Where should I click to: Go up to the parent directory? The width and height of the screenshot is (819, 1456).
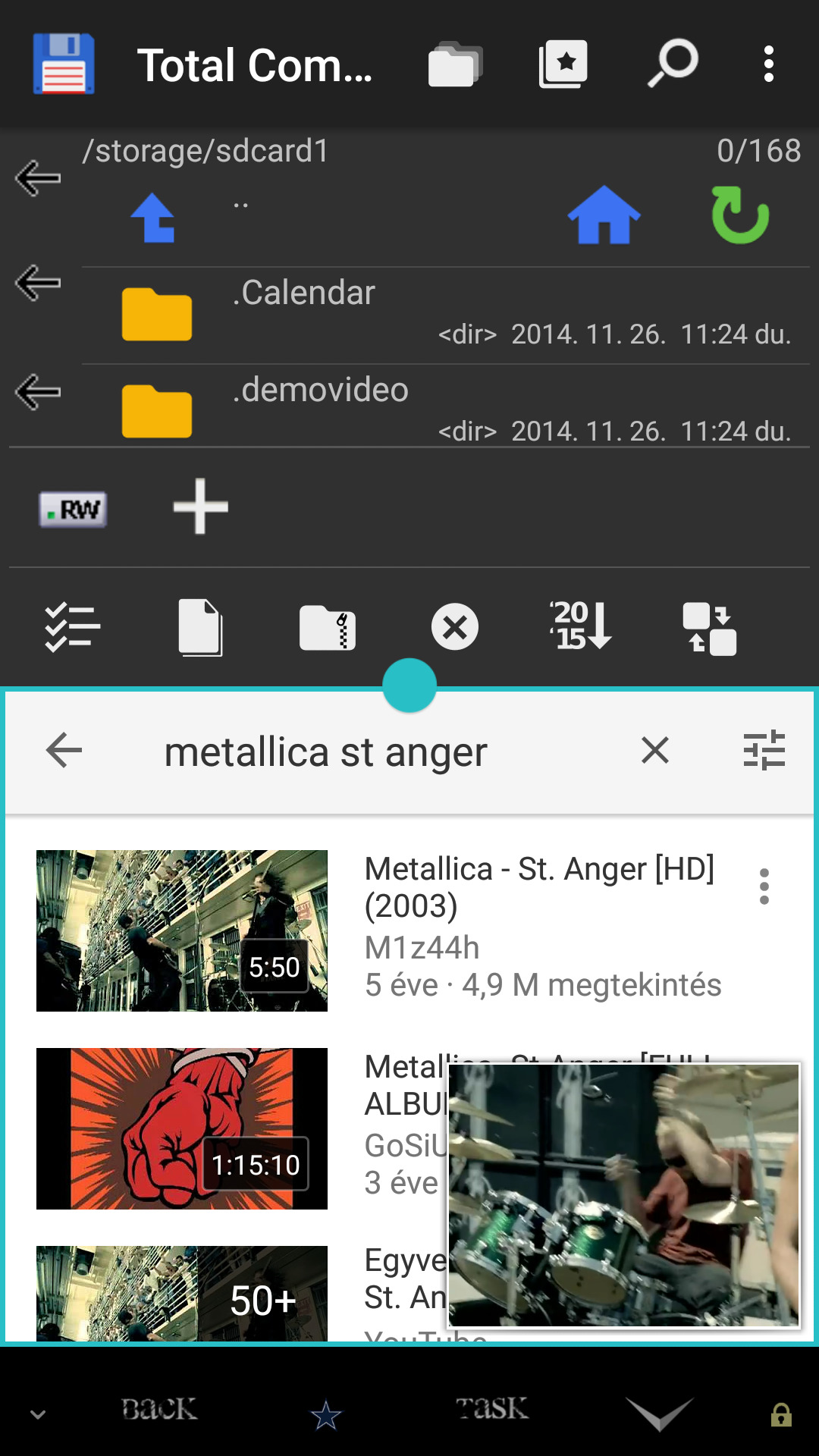pyautogui.click(x=154, y=218)
